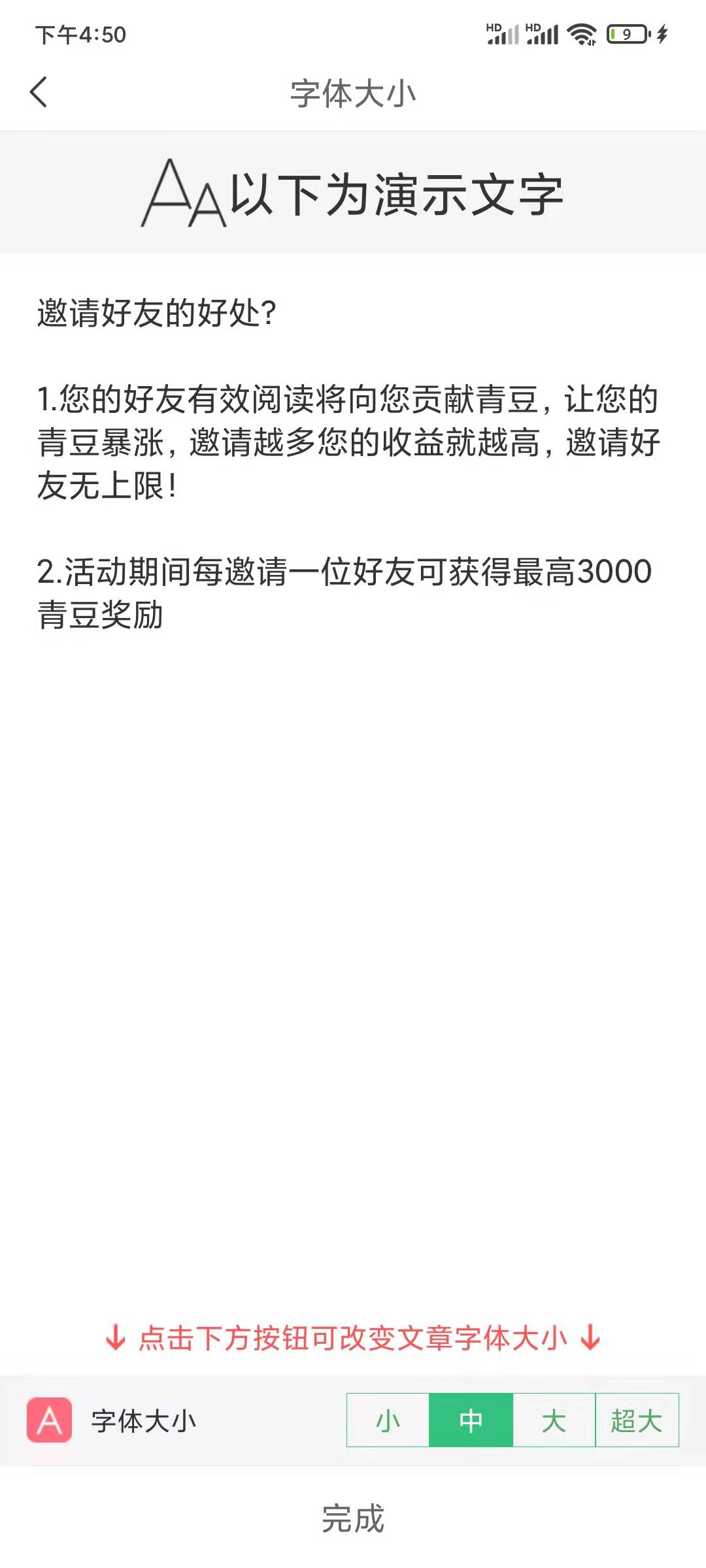Click the 字体大小 title bar text
Screen dimensions: 706x1568
coord(353,91)
